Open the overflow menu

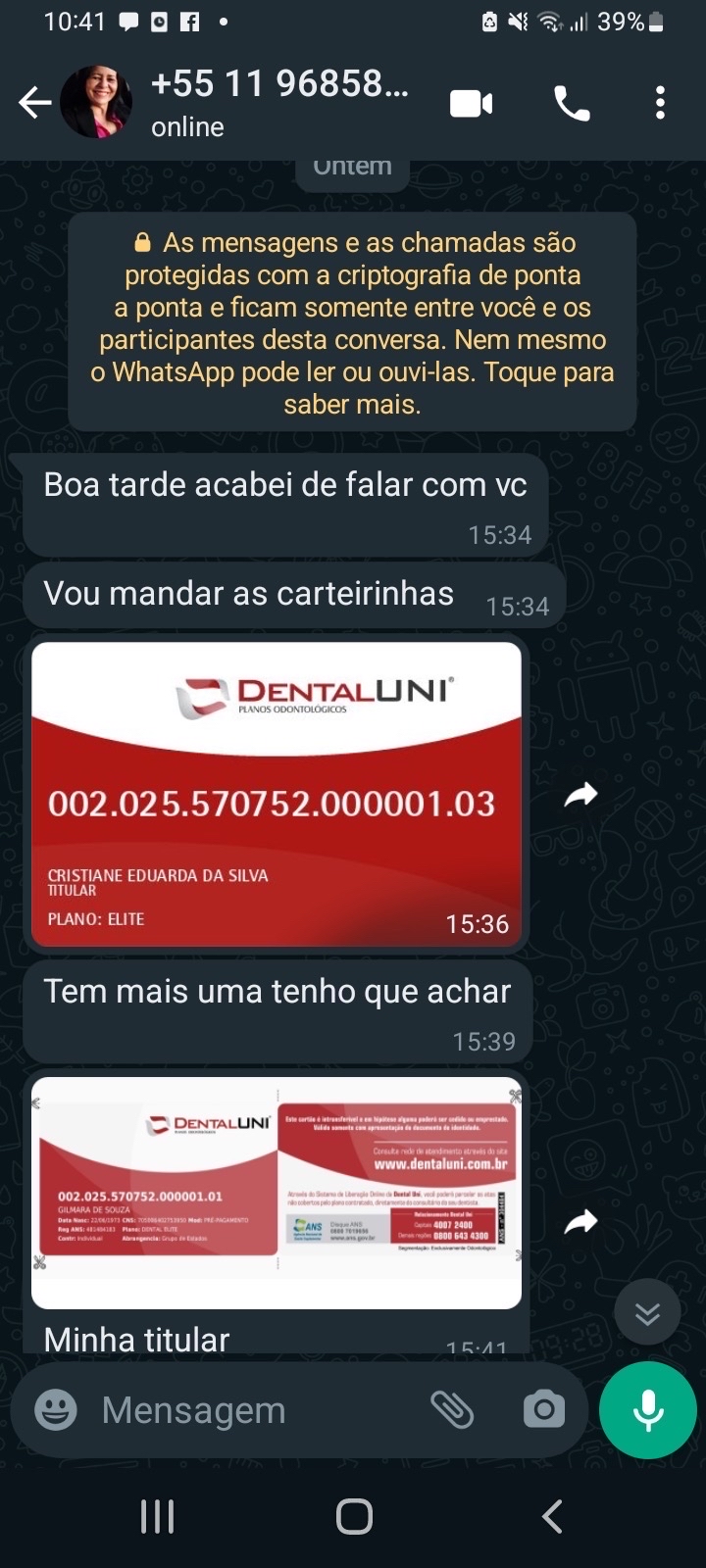(660, 103)
